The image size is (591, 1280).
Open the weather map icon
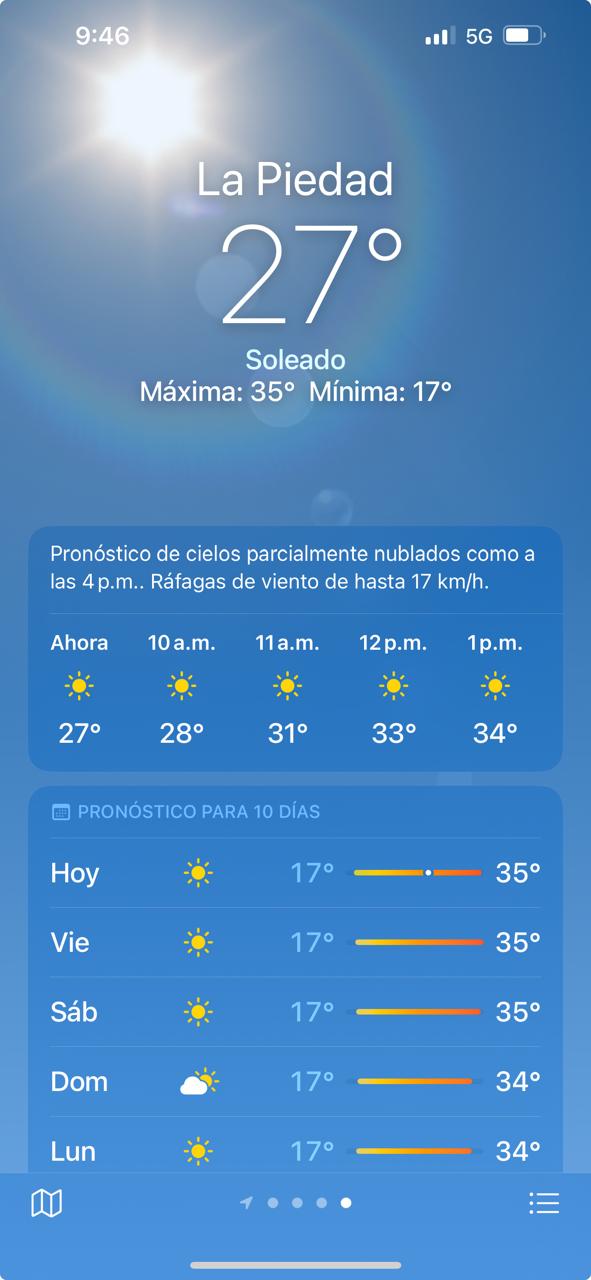click(47, 1203)
